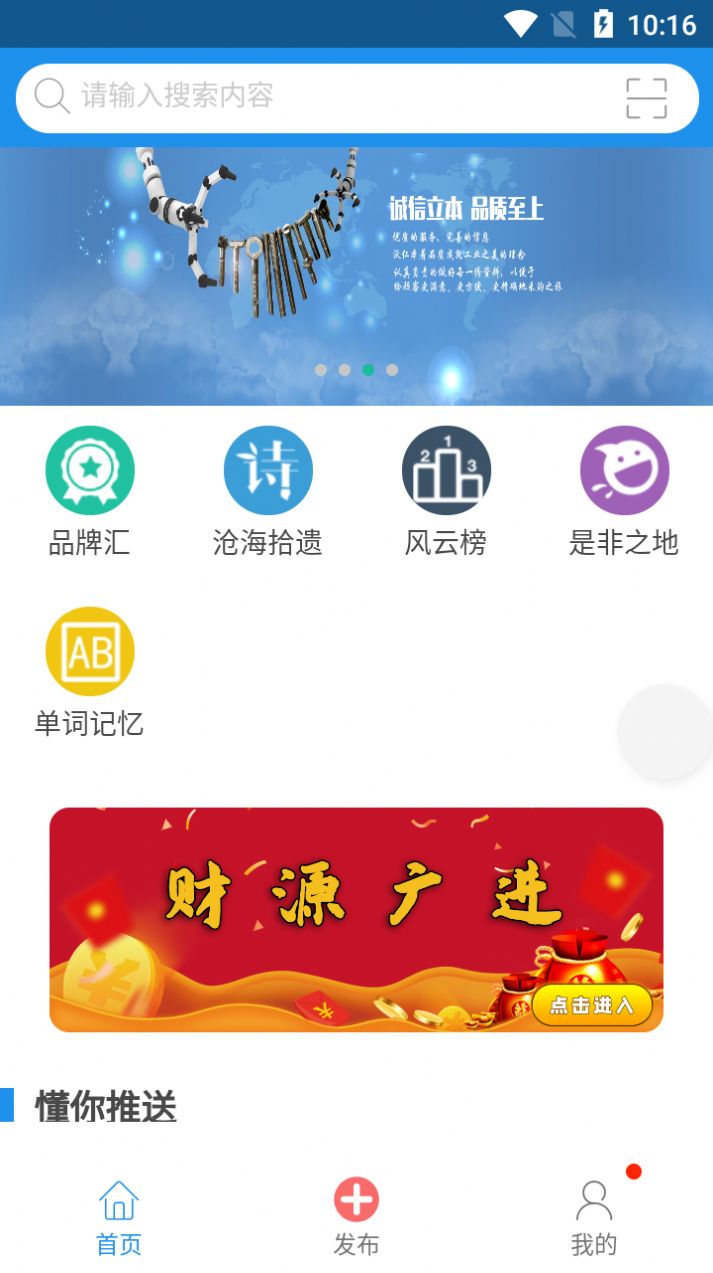
Task: Switch to the 首页 tab
Action: coord(119,1217)
